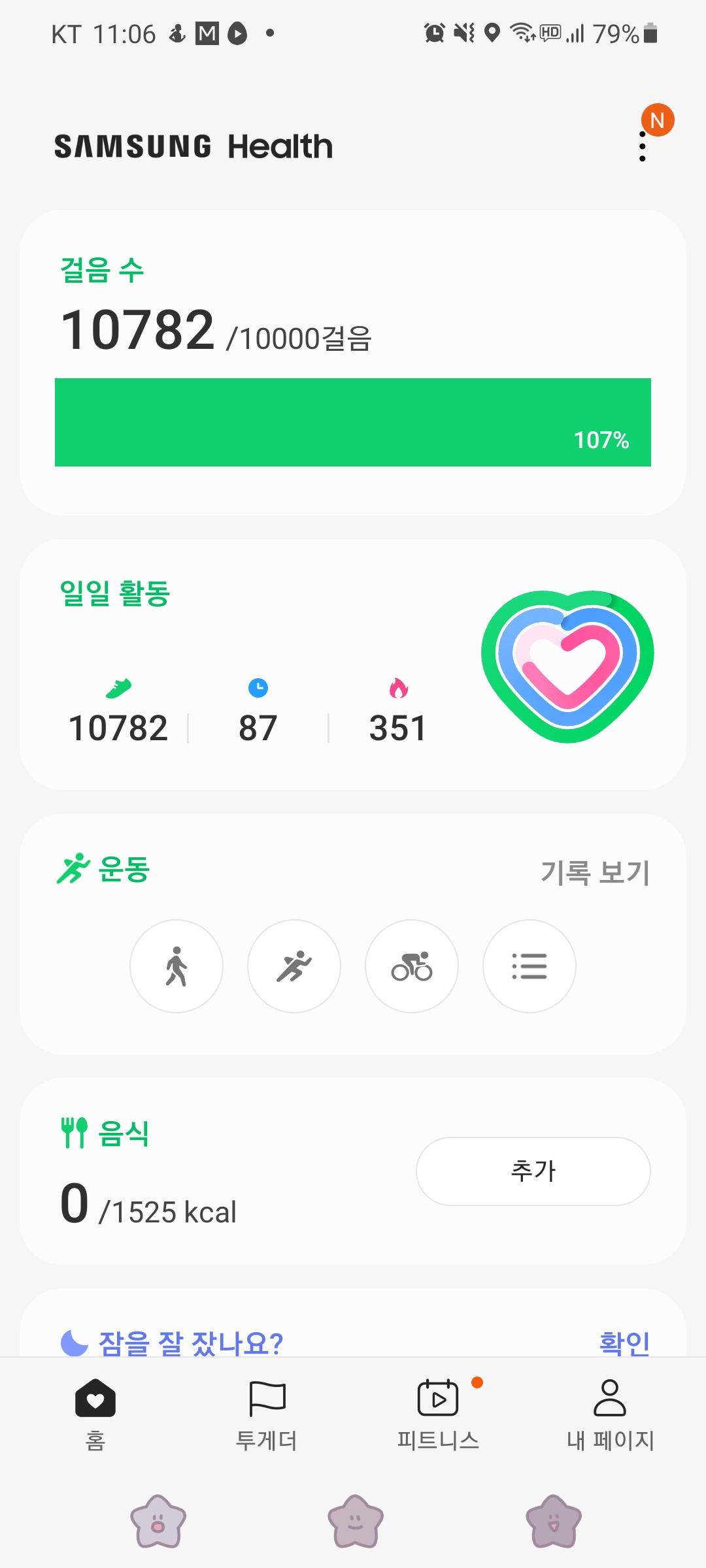Tap 확인 on the sleep card

coord(624,1343)
